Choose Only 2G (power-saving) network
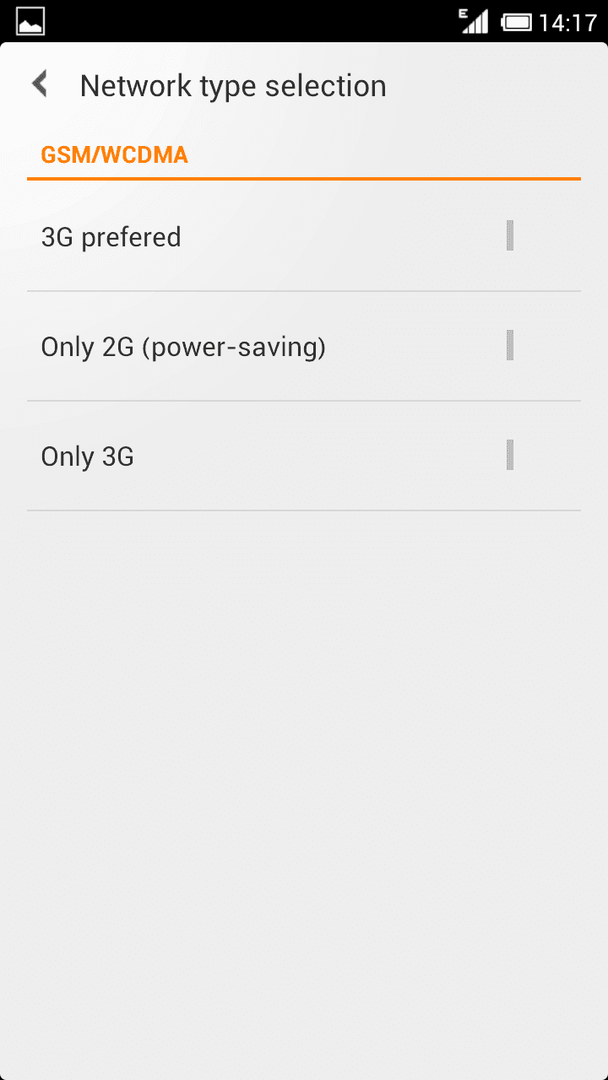The width and height of the screenshot is (608, 1080). (x=304, y=346)
